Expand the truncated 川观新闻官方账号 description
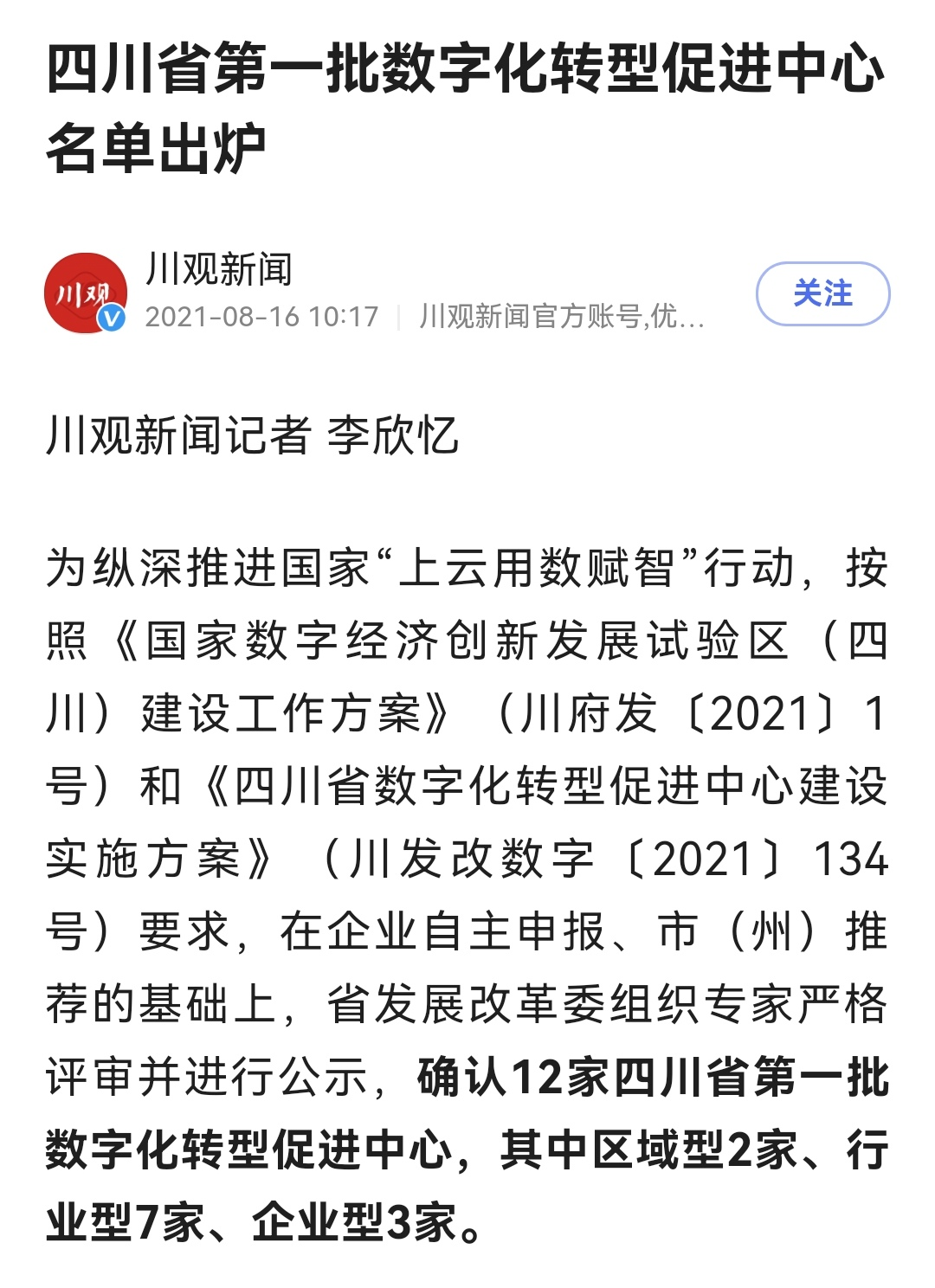This screenshot has width=935, height=1288. pyautogui.click(x=558, y=317)
